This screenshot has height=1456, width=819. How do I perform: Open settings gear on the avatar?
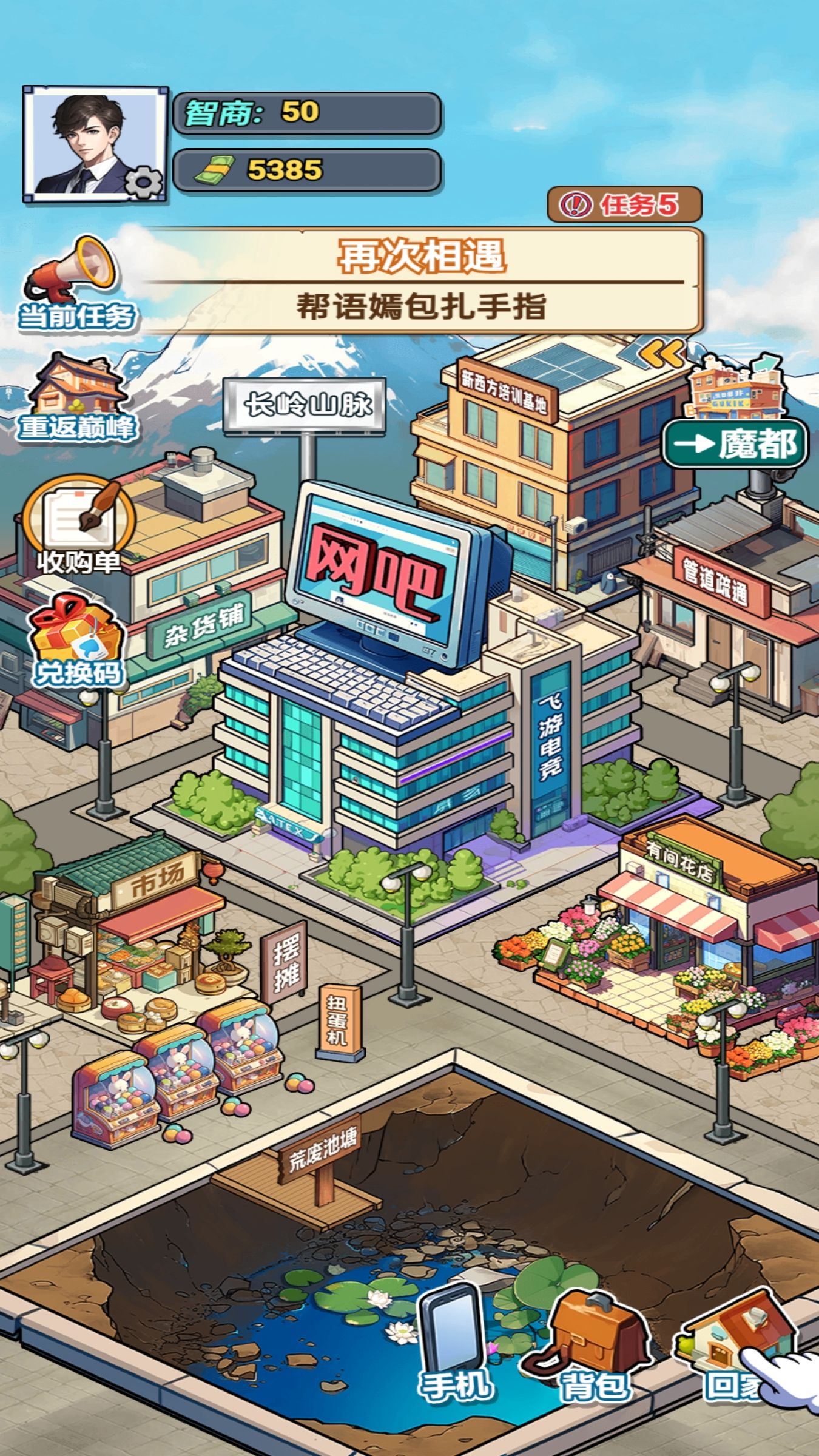coord(143,183)
